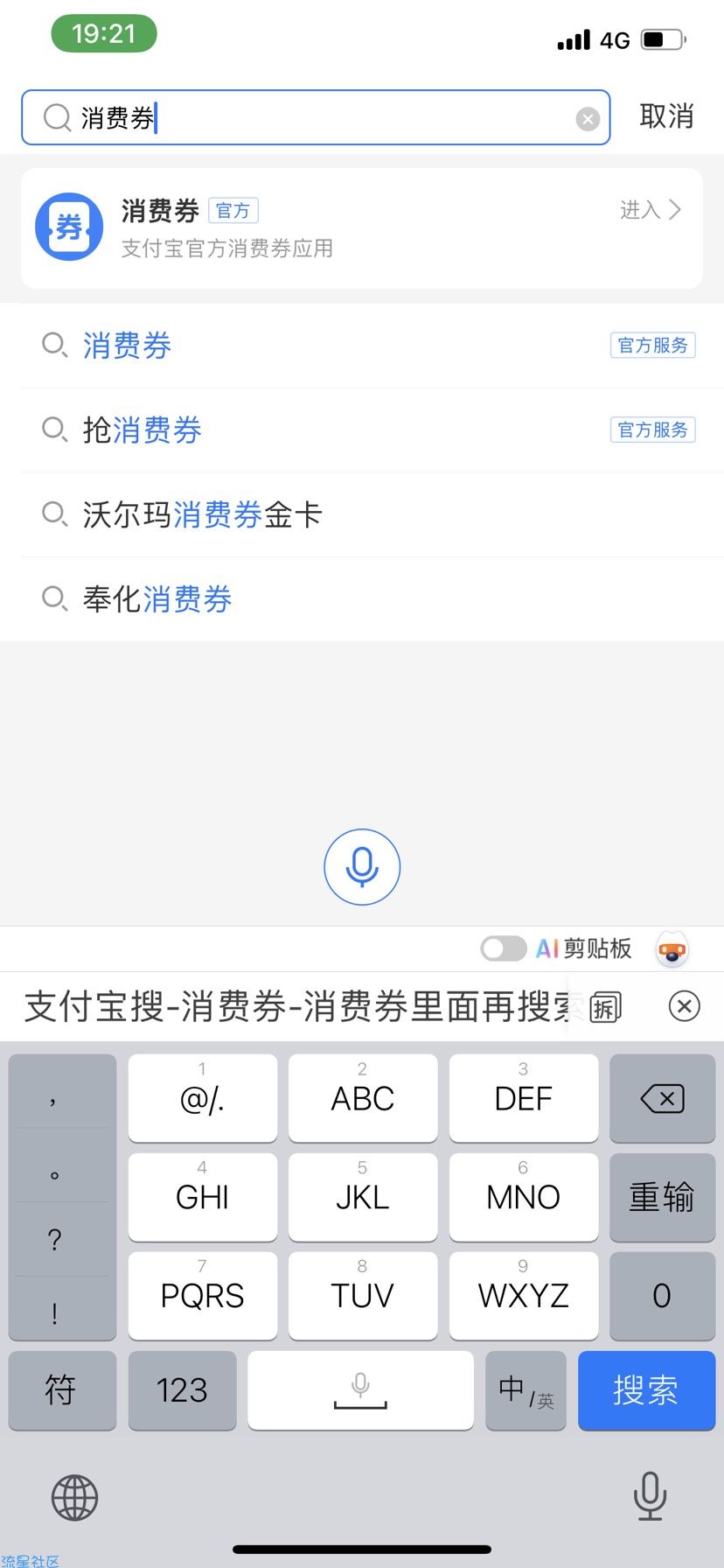Pick the 奉化消费券 suggestion
The width and height of the screenshot is (724, 1568).
(x=362, y=599)
